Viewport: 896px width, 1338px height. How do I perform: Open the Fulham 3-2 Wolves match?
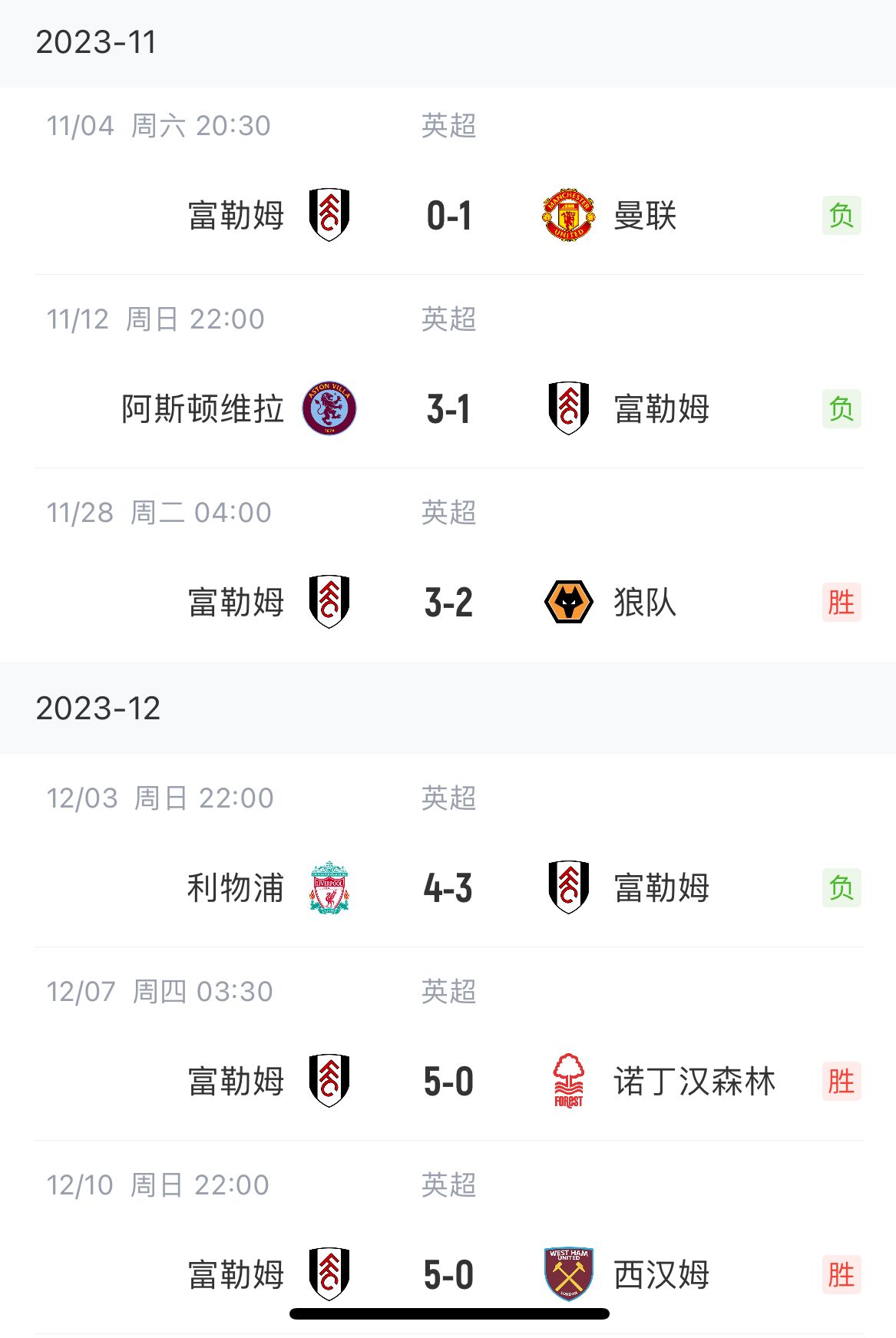448,603
